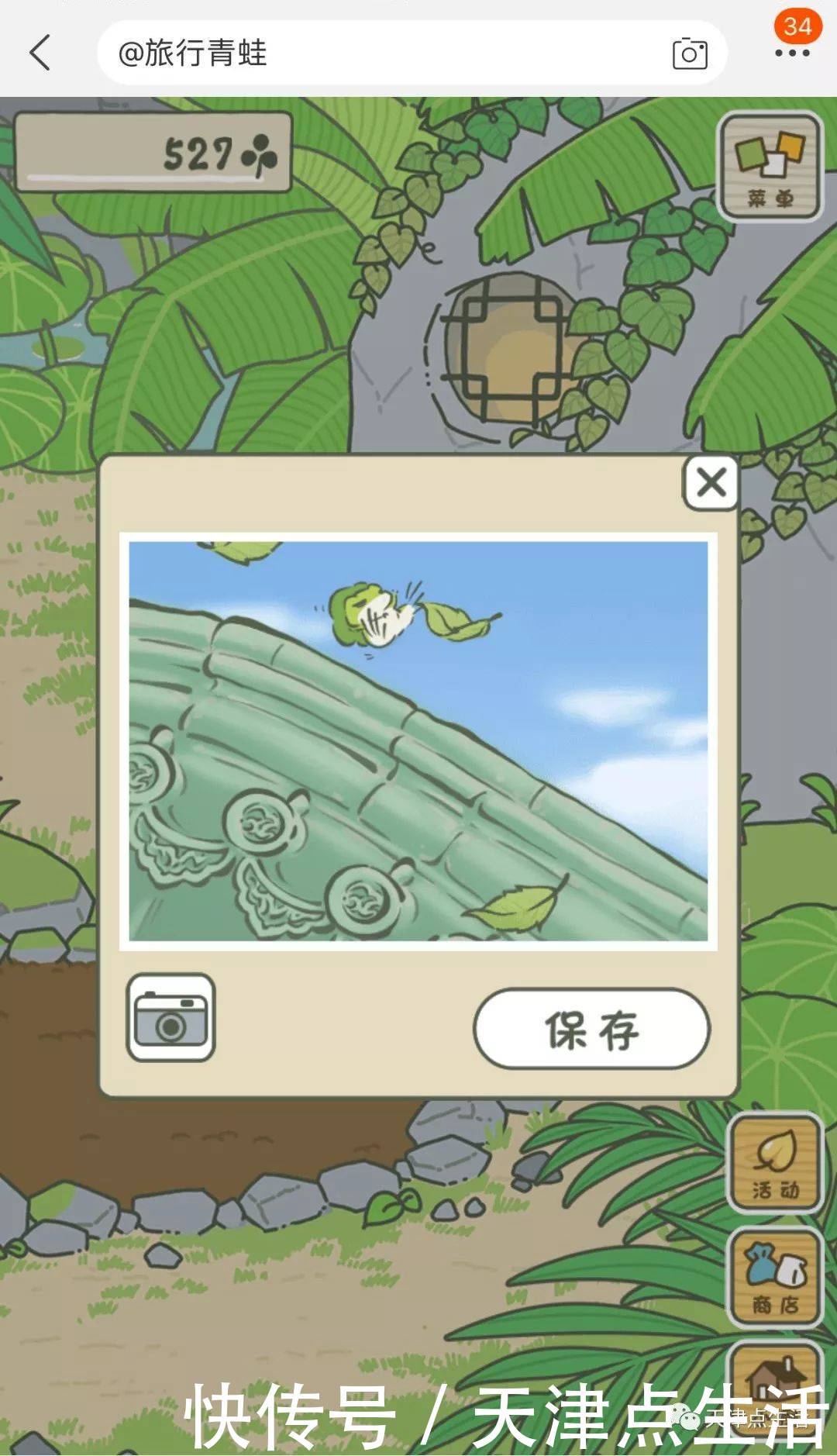The image size is (837, 1456).
Task: Tap the camera icon below the photo
Action: click(x=171, y=1017)
